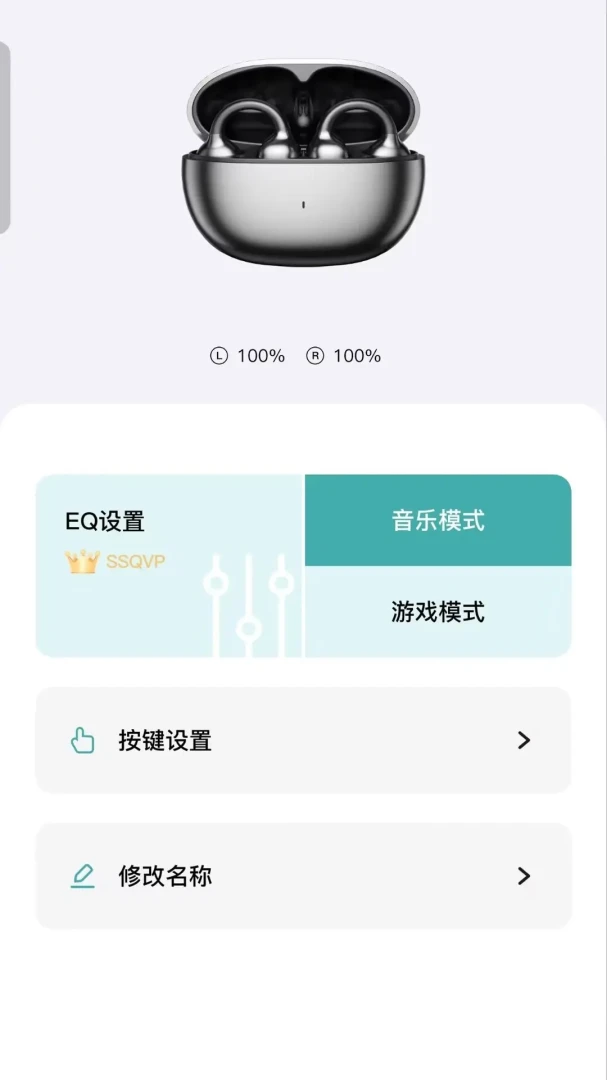Select 音乐模式
Screen dimensions: 607x1080
click(x=438, y=520)
